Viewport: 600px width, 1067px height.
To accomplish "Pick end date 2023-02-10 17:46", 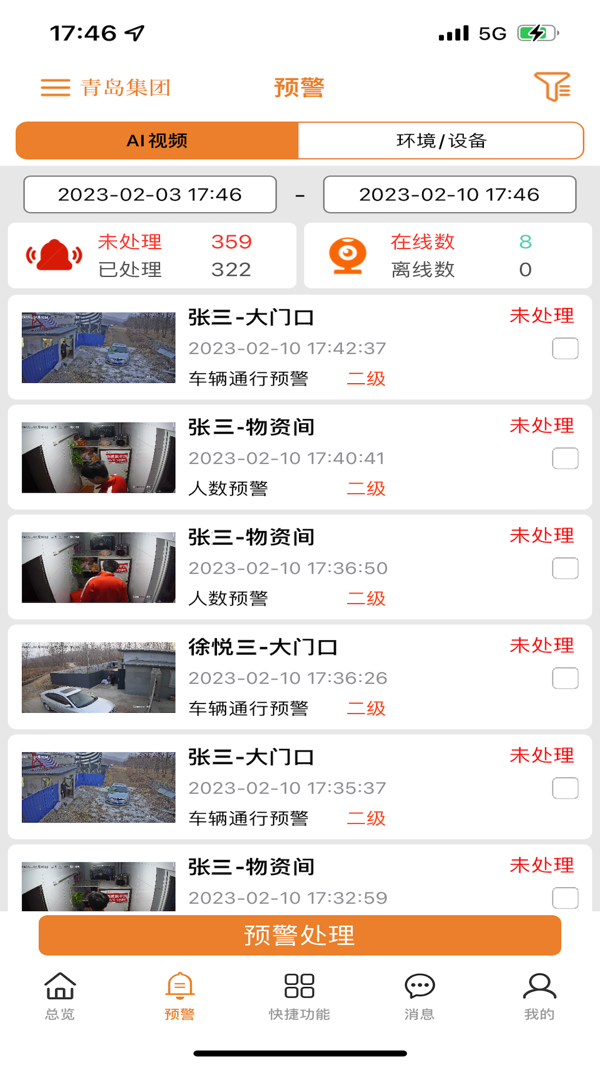I will [x=449, y=195].
